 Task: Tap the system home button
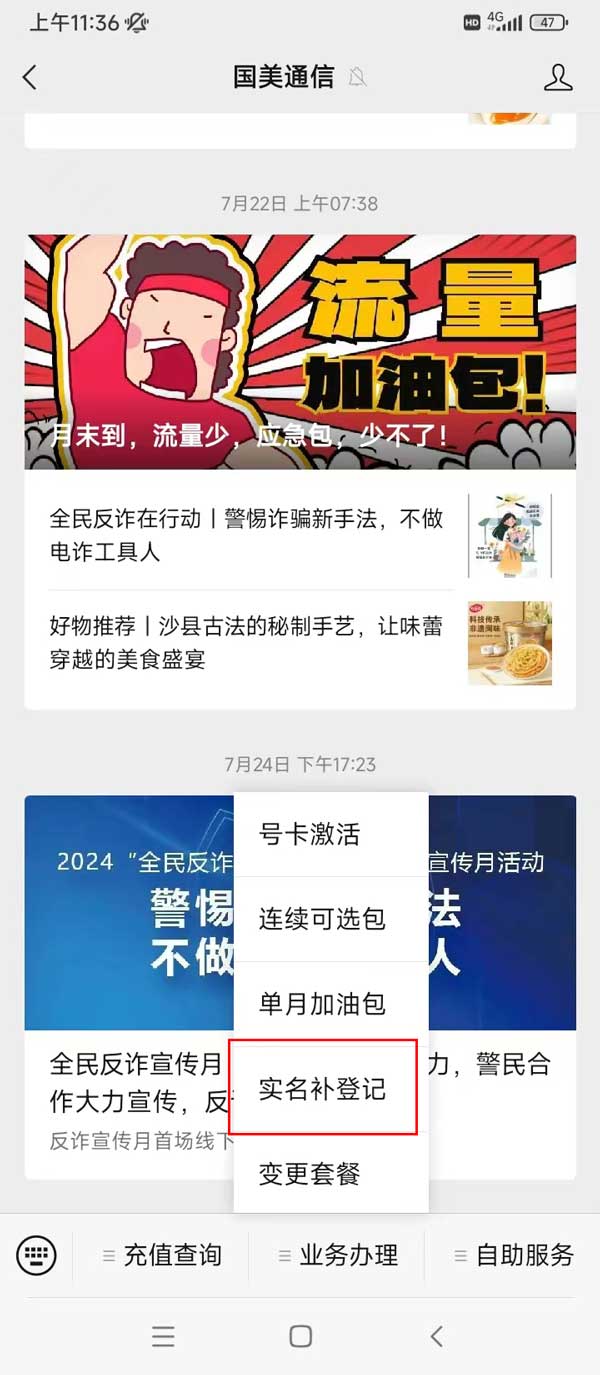(300, 1336)
